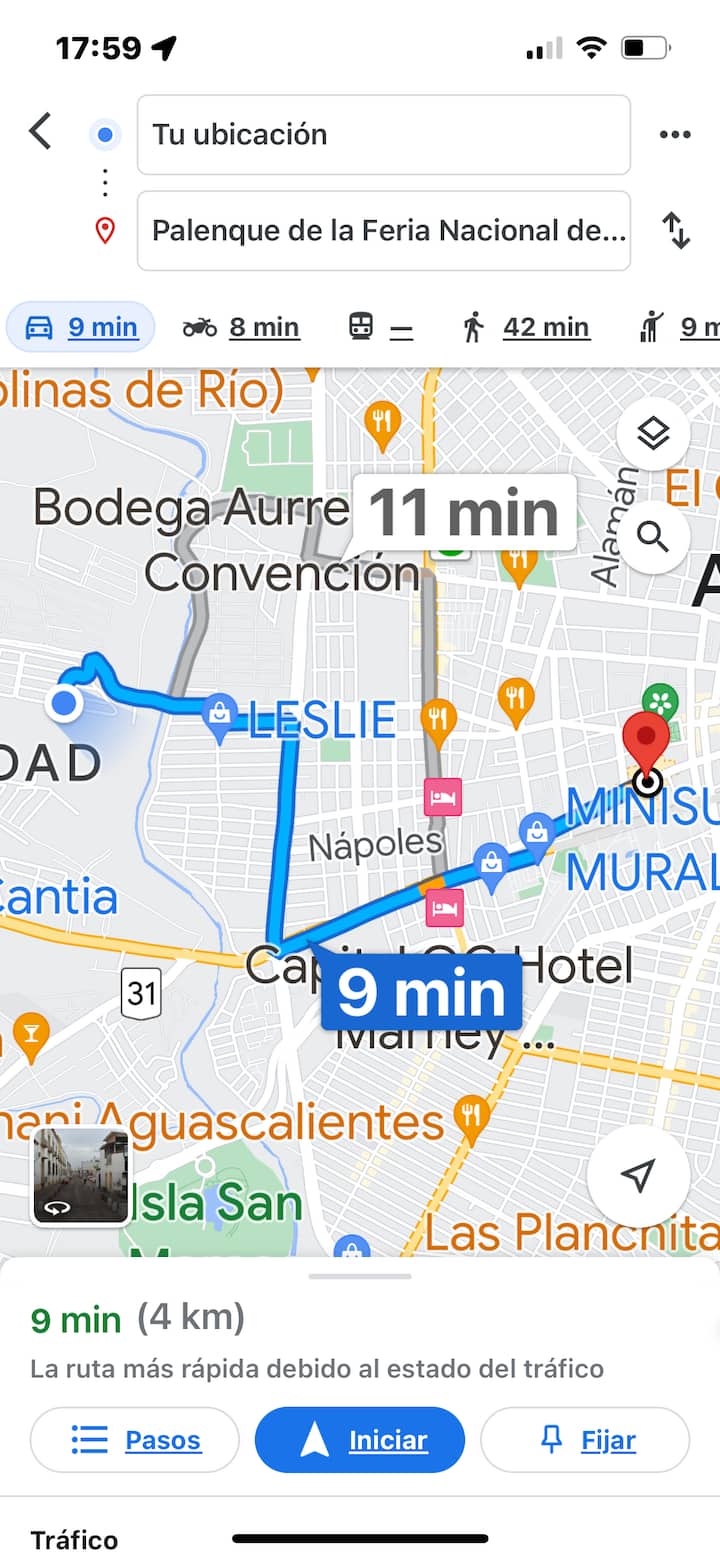
Task: Start navigation with Iniciar
Action: tap(360, 1440)
